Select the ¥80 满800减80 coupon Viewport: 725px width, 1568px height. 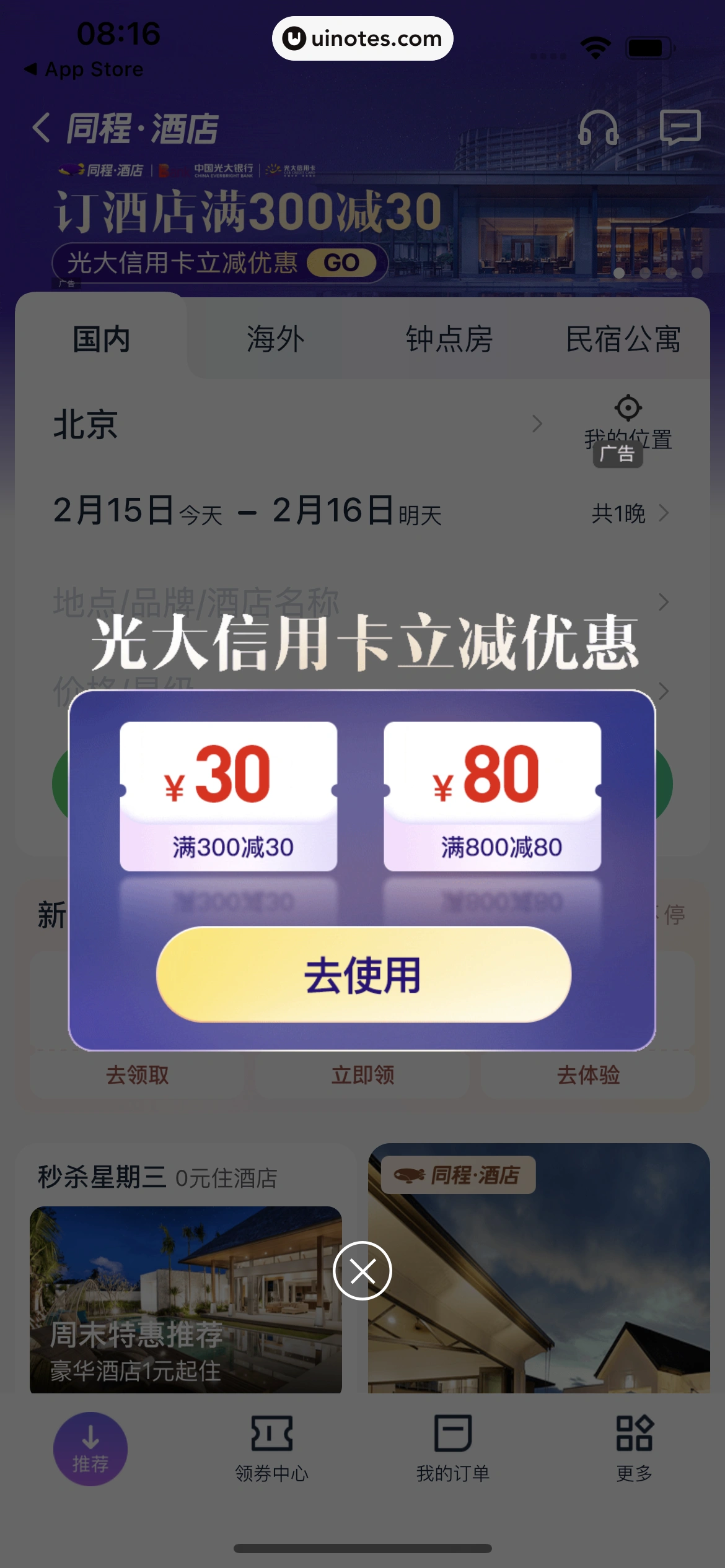click(492, 796)
